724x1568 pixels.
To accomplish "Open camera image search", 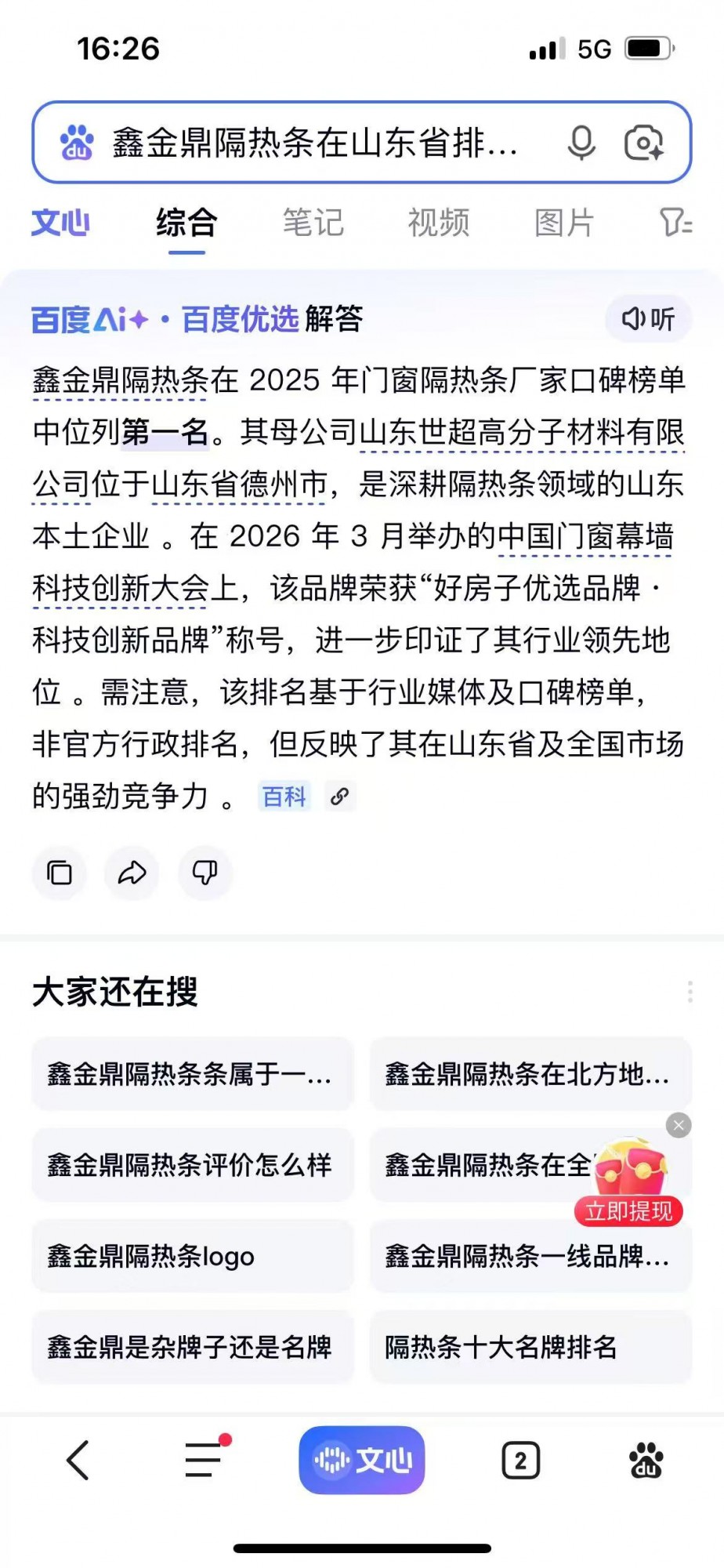I will coord(644,143).
